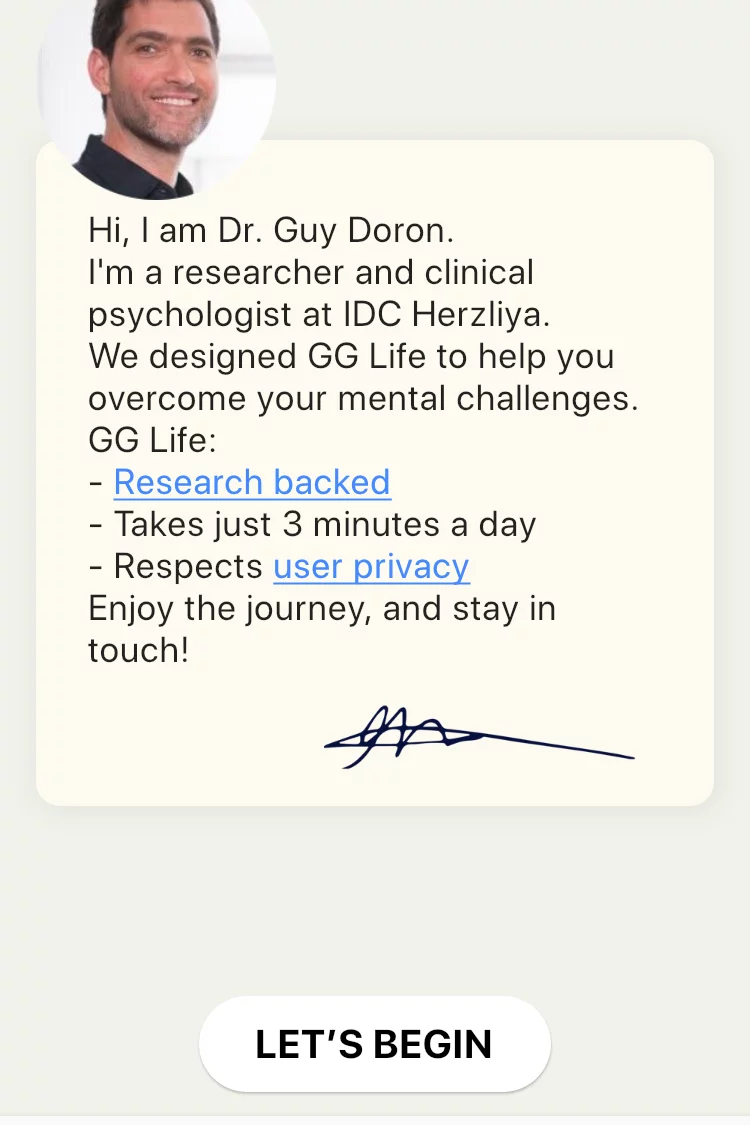Open the Research backed link
Viewport: 750px width, 1125px height.
[x=252, y=482]
